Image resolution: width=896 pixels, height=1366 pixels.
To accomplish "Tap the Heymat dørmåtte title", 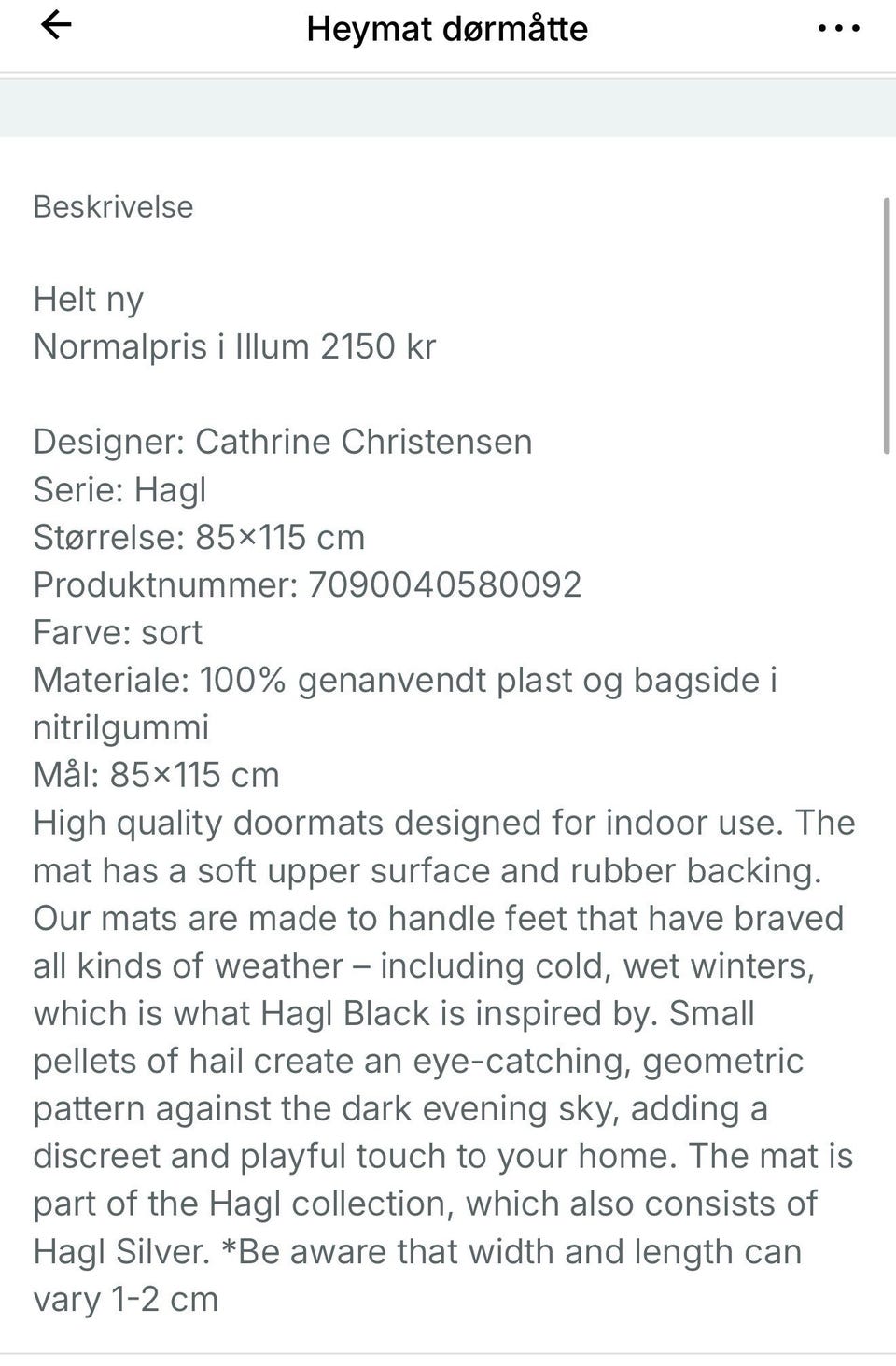I will (446, 29).
